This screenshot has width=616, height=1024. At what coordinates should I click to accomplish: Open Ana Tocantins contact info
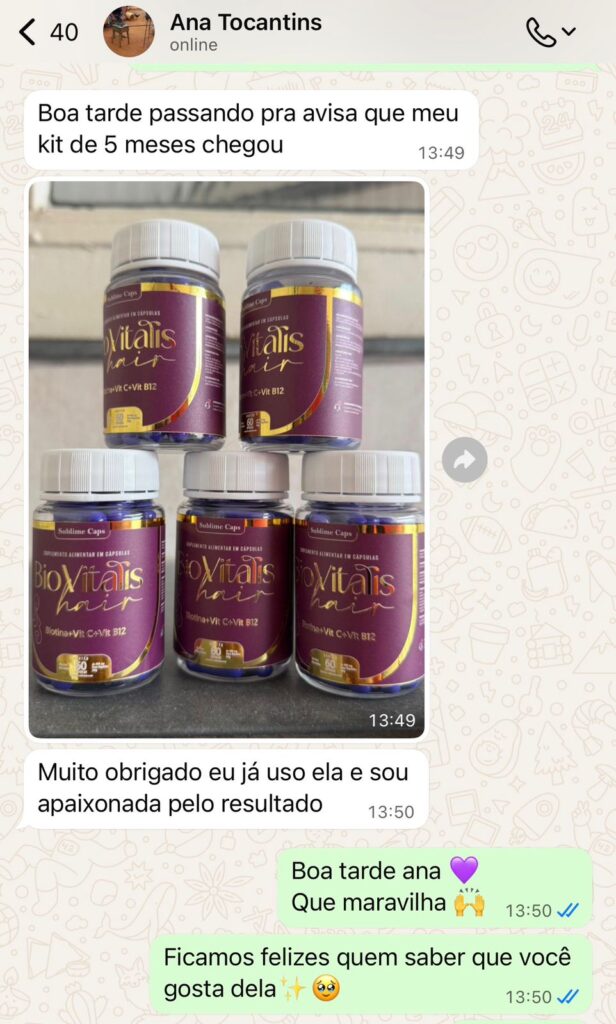tap(245, 31)
